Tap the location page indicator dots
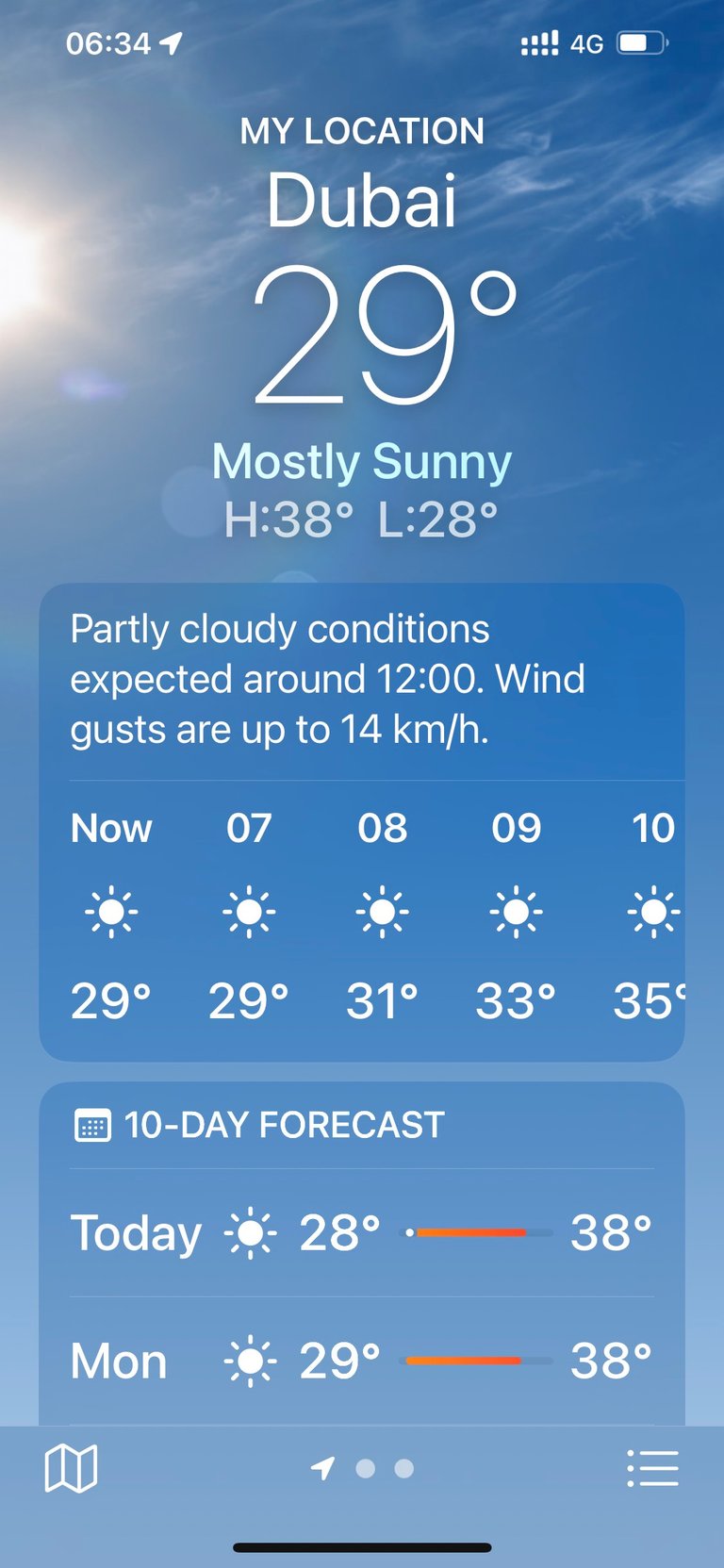 pyautogui.click(x=363, y=1468)
